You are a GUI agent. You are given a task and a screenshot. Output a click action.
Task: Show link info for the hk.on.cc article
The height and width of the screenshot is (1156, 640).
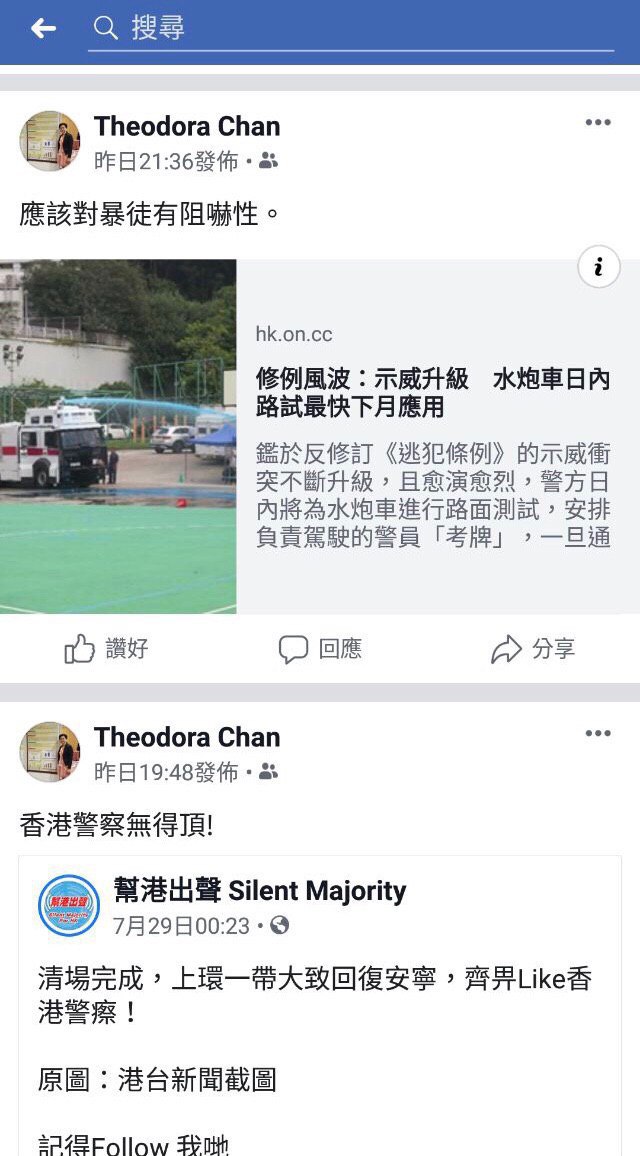click(x=598, y=267)
